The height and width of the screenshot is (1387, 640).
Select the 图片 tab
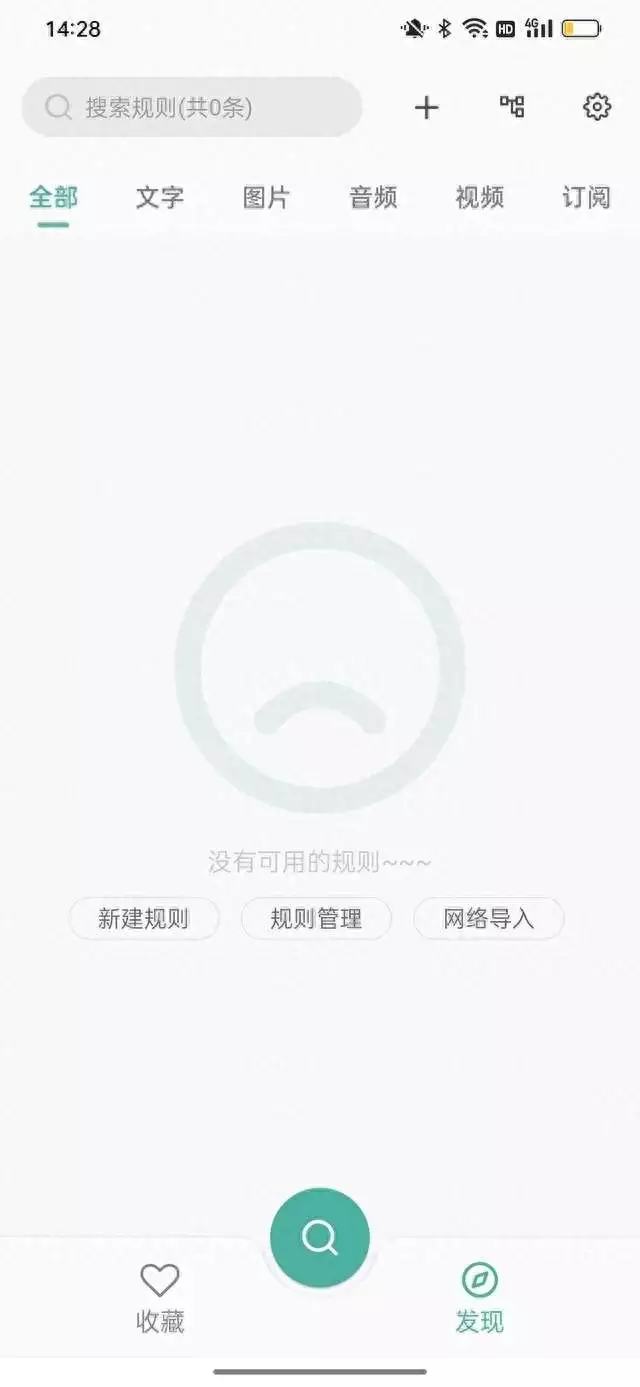tap(266, 197)
